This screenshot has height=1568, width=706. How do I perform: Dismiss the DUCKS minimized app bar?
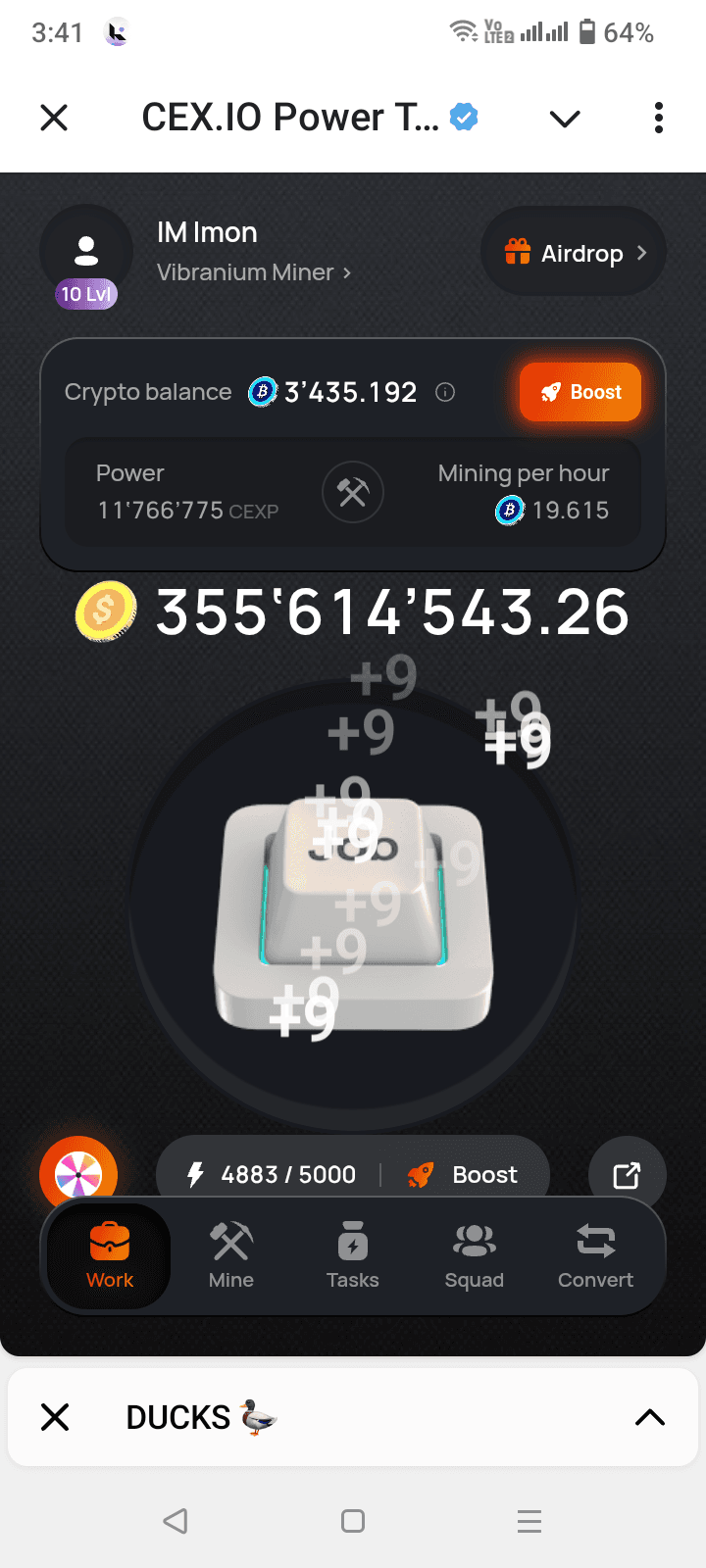coord(55,1417)
